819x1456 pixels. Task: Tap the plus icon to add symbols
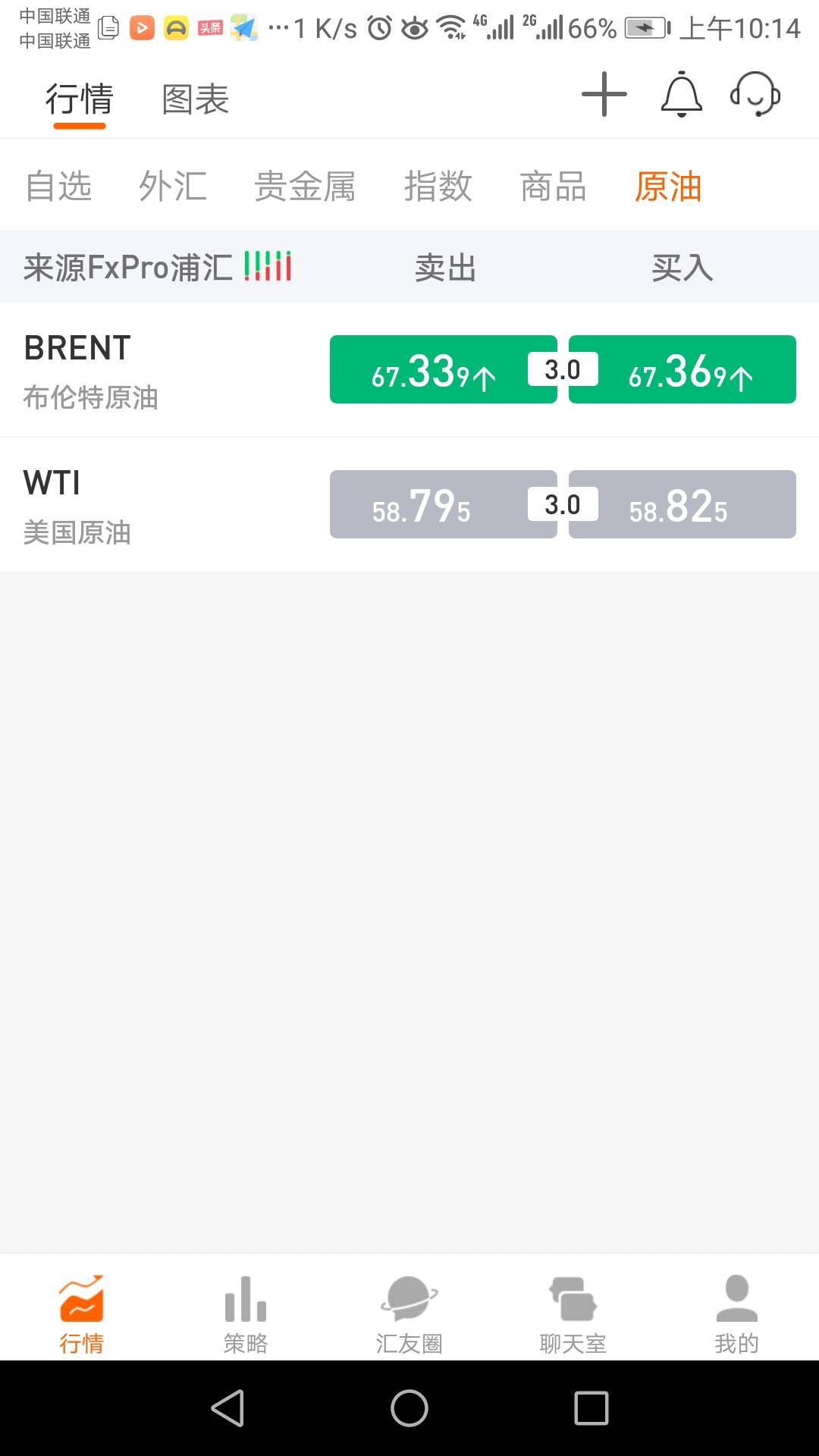pos(604,95)
